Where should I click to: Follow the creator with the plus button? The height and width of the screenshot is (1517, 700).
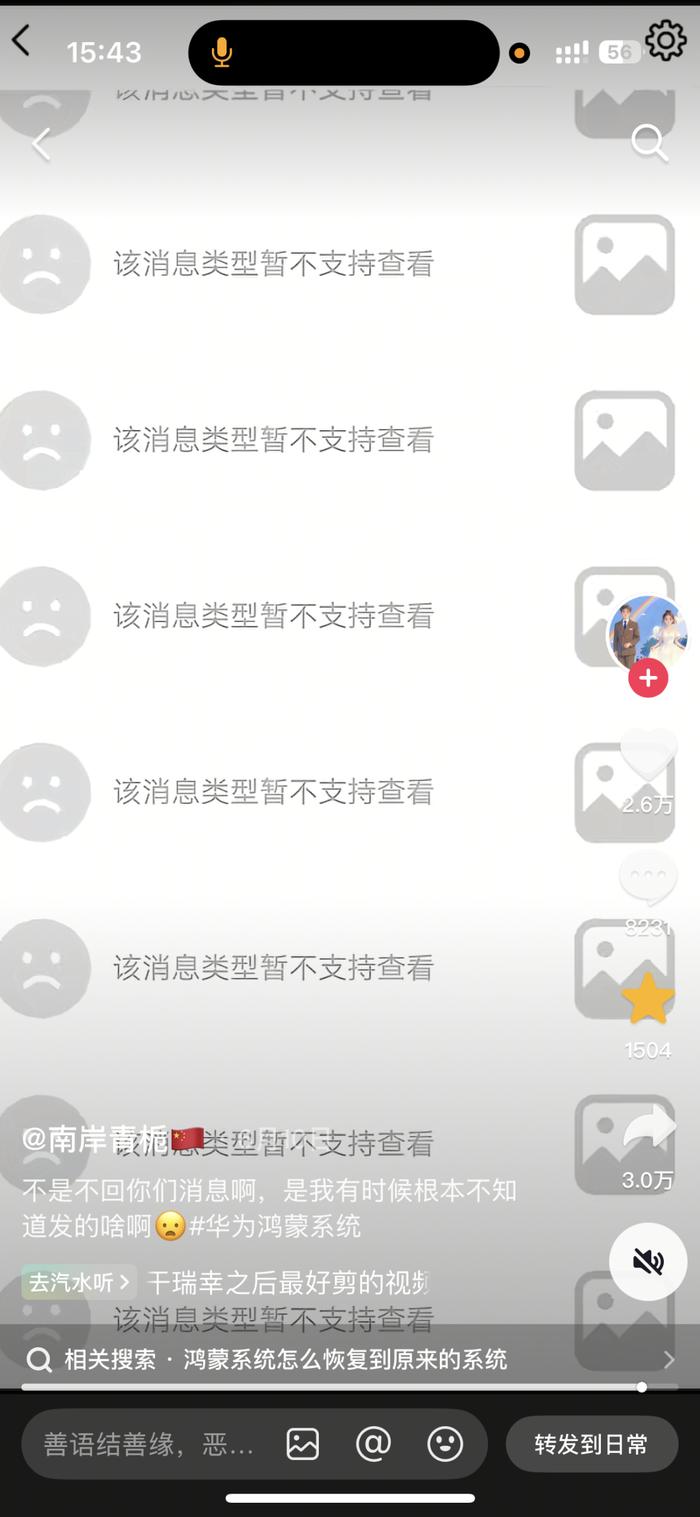pos(648,678)
